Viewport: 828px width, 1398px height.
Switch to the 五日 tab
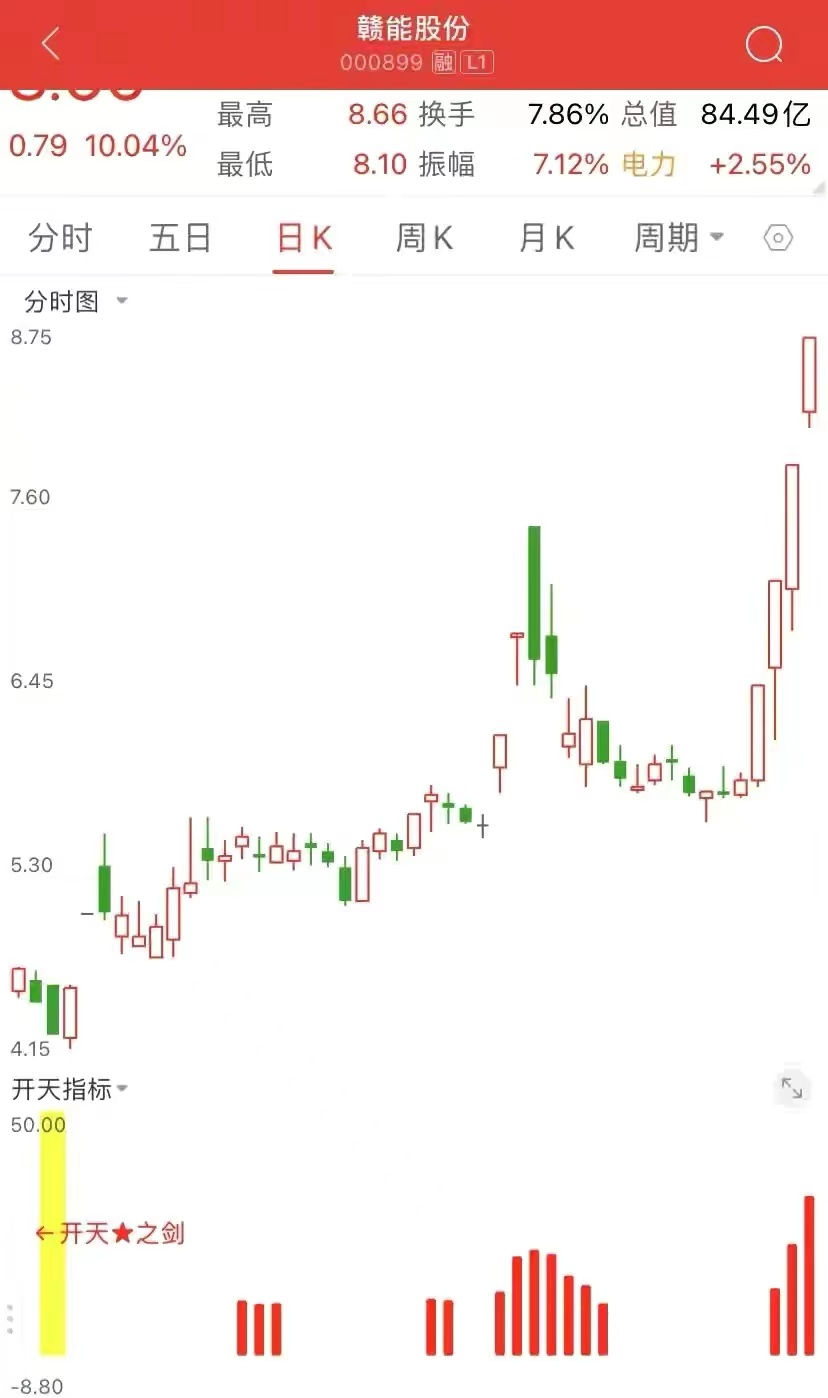(x=181, y=238)
